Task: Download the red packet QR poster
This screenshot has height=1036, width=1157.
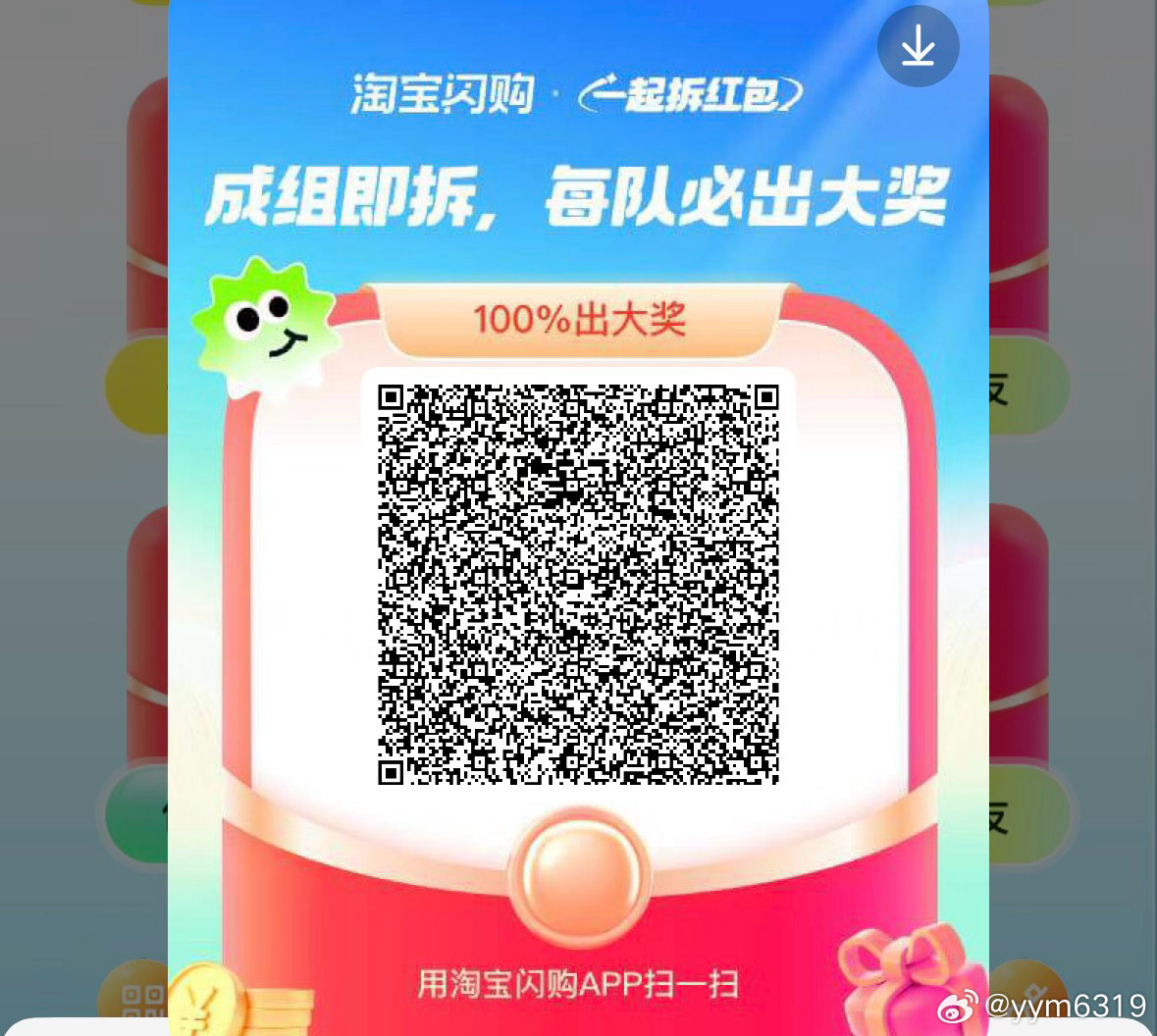Action: (x=918, y=46)
